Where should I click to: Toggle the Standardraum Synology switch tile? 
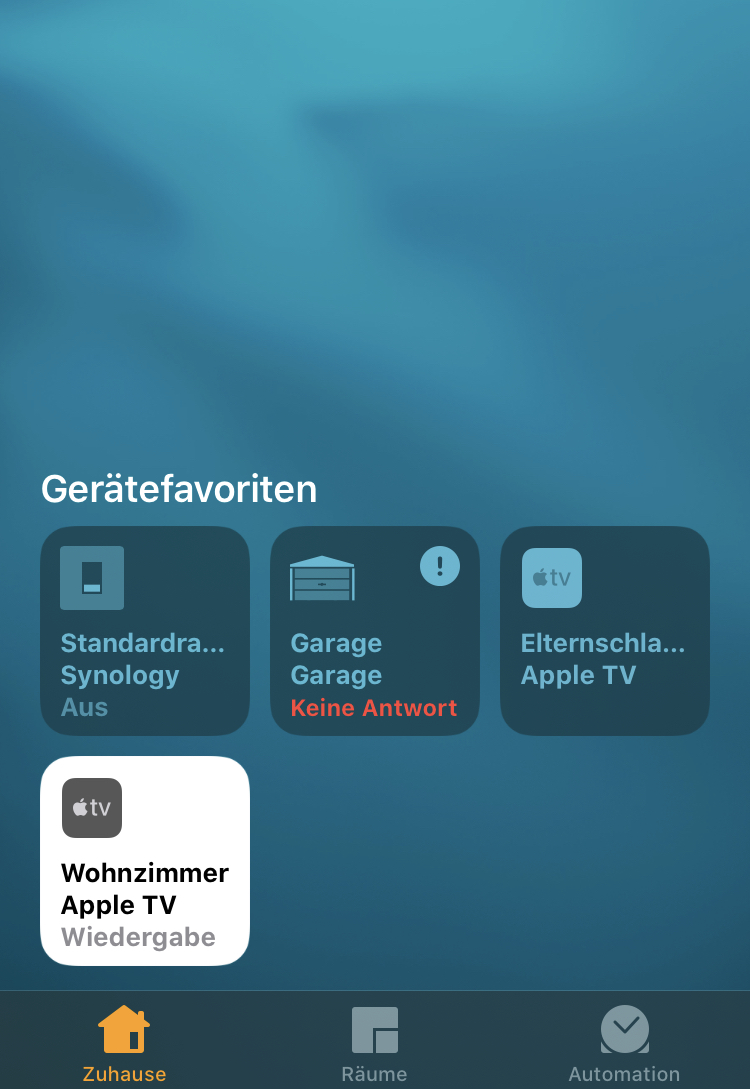(x=145, y=631)
